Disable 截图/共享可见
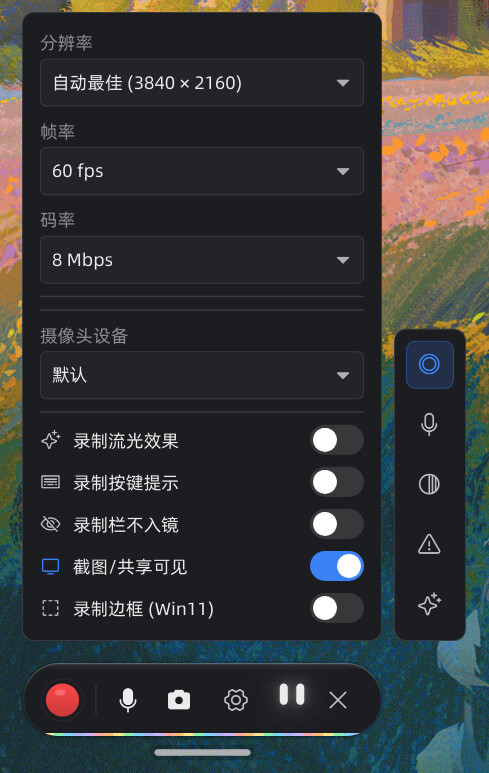Viewport: 489px width, 773px height. (337, 566)
